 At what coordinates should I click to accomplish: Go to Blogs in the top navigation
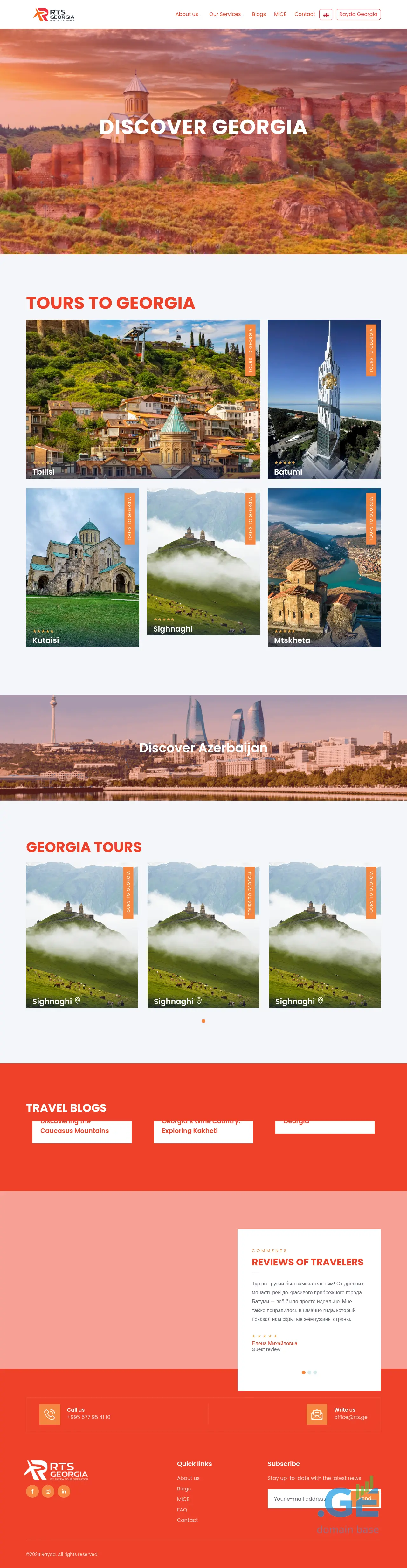pyautogui.click(x=259, y=14)
